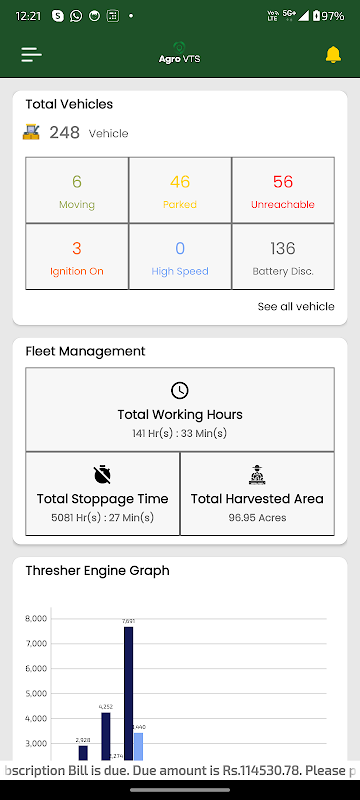Open the Ignition On vehicles tile
Screen dimensions: 360x800
click(77, 257)
